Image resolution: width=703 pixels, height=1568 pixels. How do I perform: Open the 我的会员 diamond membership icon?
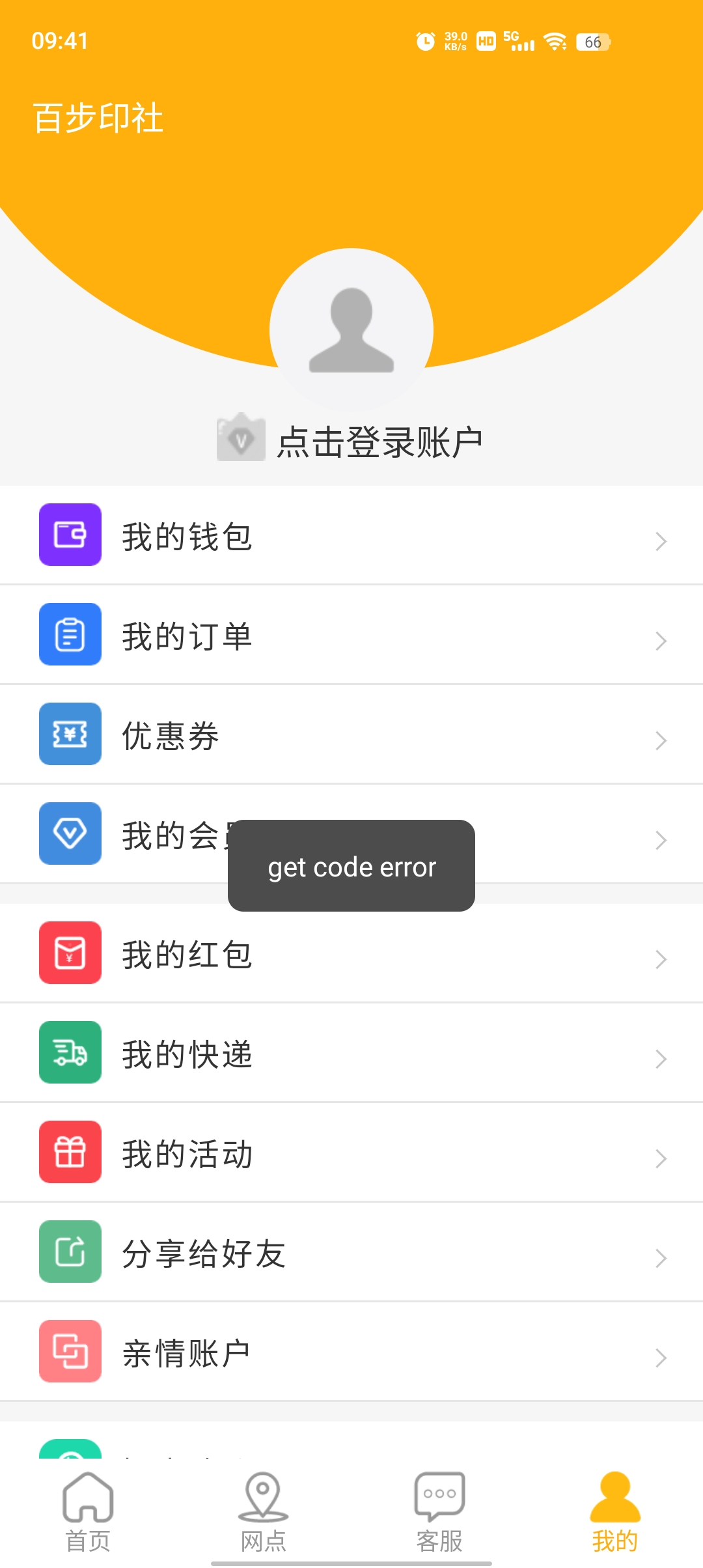(70, 834)
